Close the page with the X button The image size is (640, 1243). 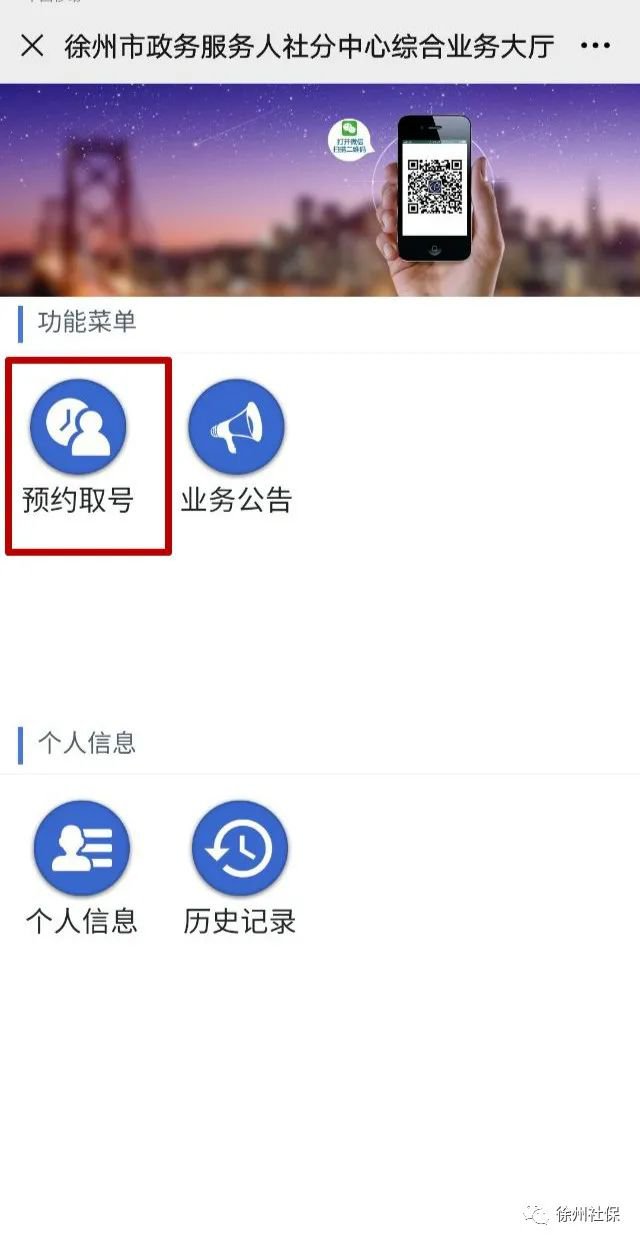coord(32,45)
